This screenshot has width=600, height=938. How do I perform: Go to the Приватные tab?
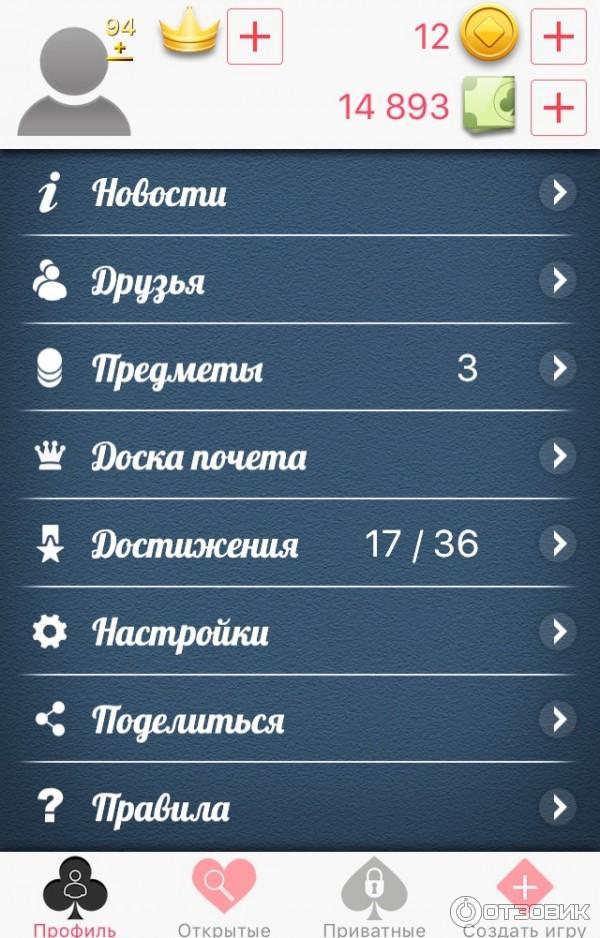[x=374, y=897]
